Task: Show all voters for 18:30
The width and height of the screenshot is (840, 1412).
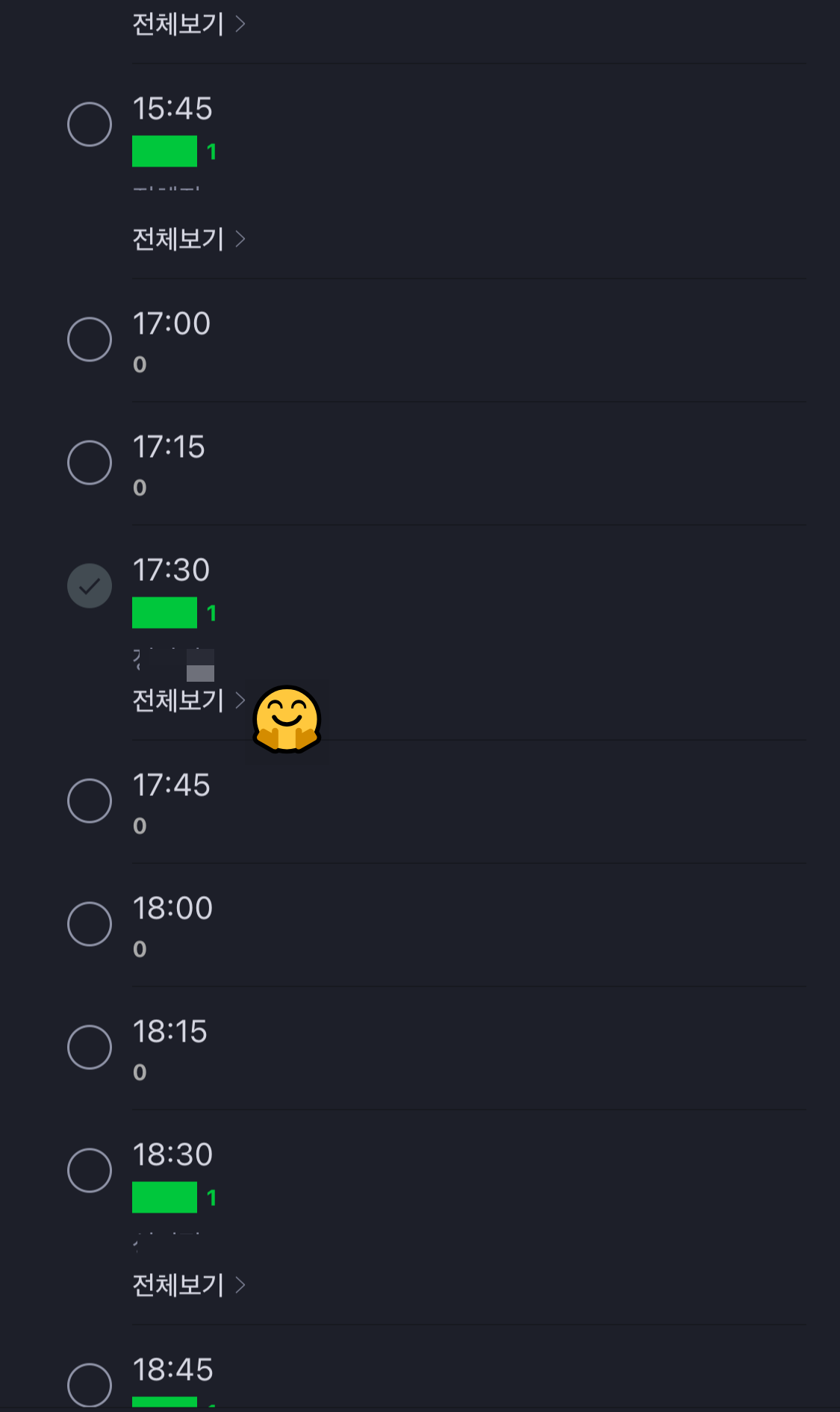Action: pos(188,1285)
